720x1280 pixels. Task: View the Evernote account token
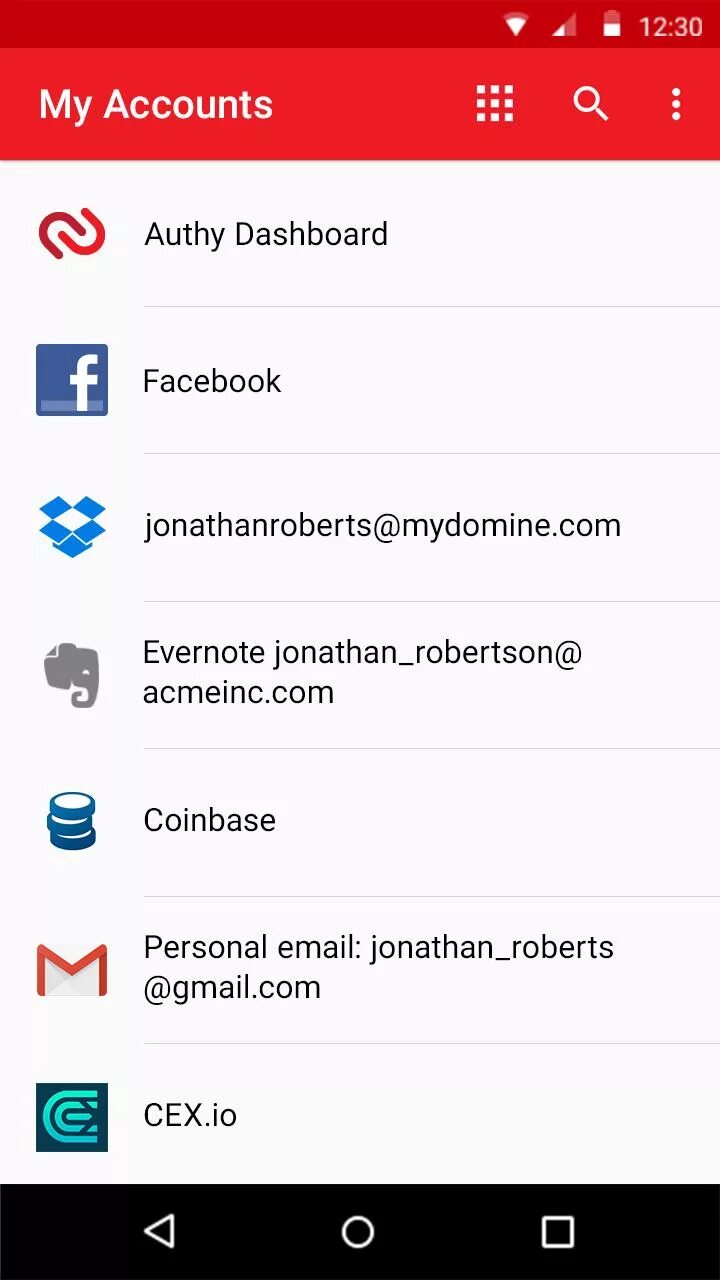(x=362, y=672)
